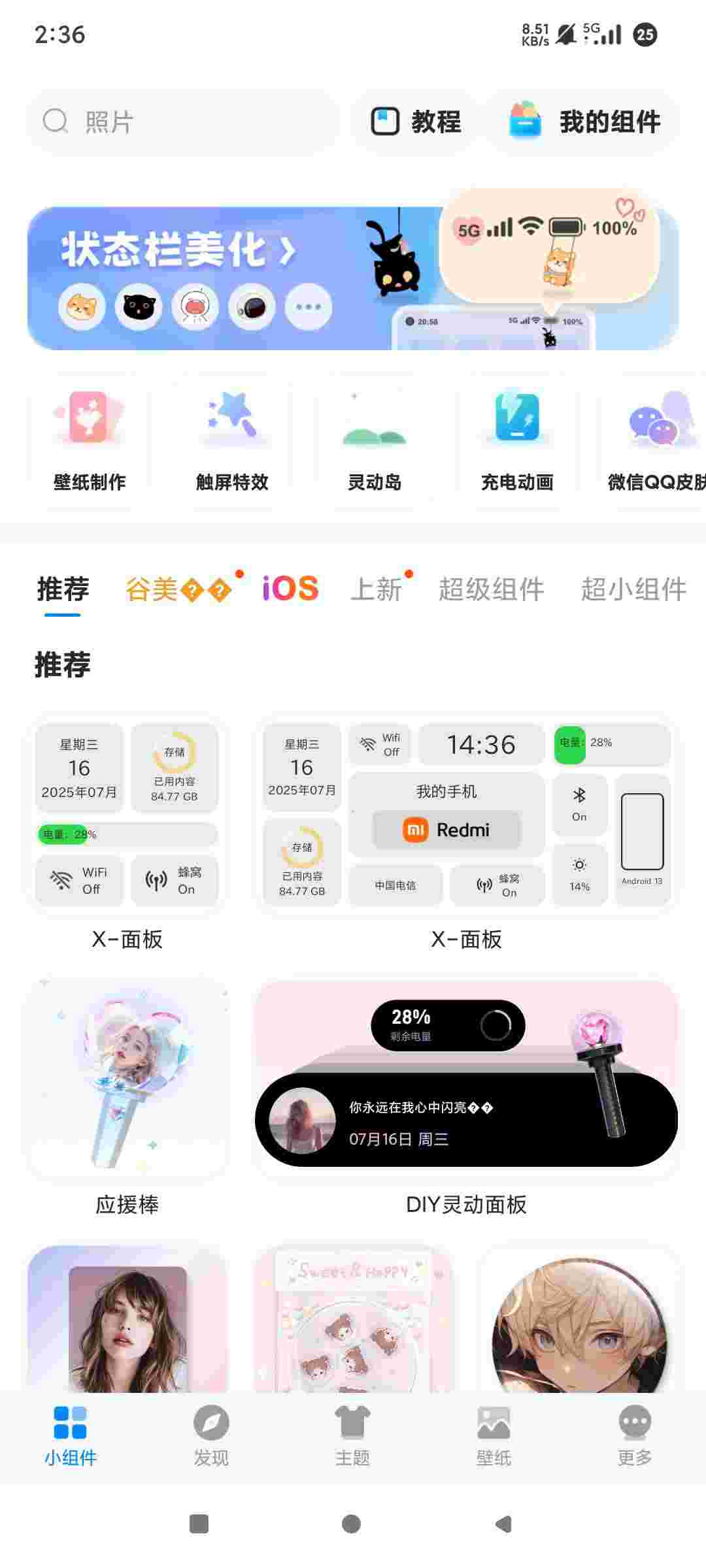Image resolution: width=706 pixels, height=1568 pixels.
Task: Tap the system back button
Action: 504,1524
